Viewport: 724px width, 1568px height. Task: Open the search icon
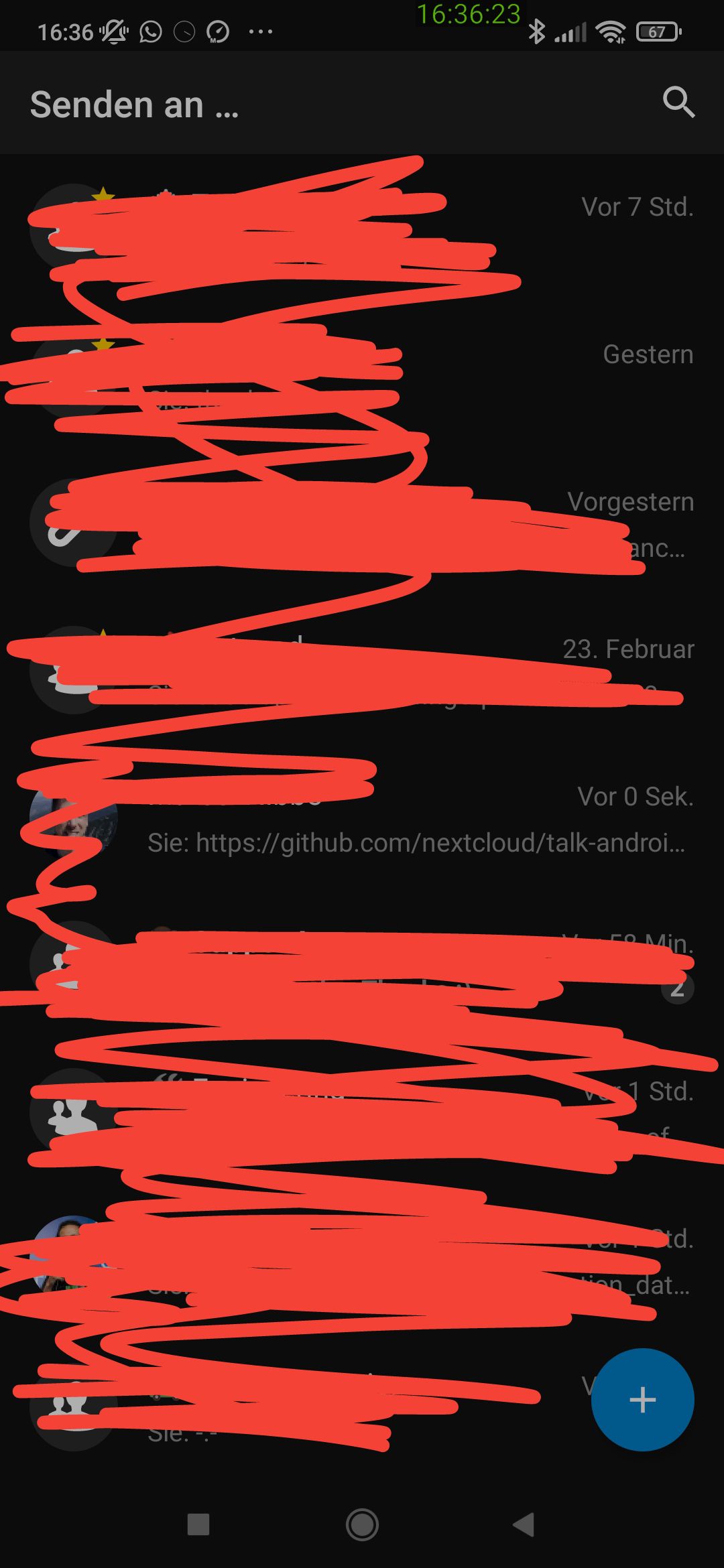678,103
